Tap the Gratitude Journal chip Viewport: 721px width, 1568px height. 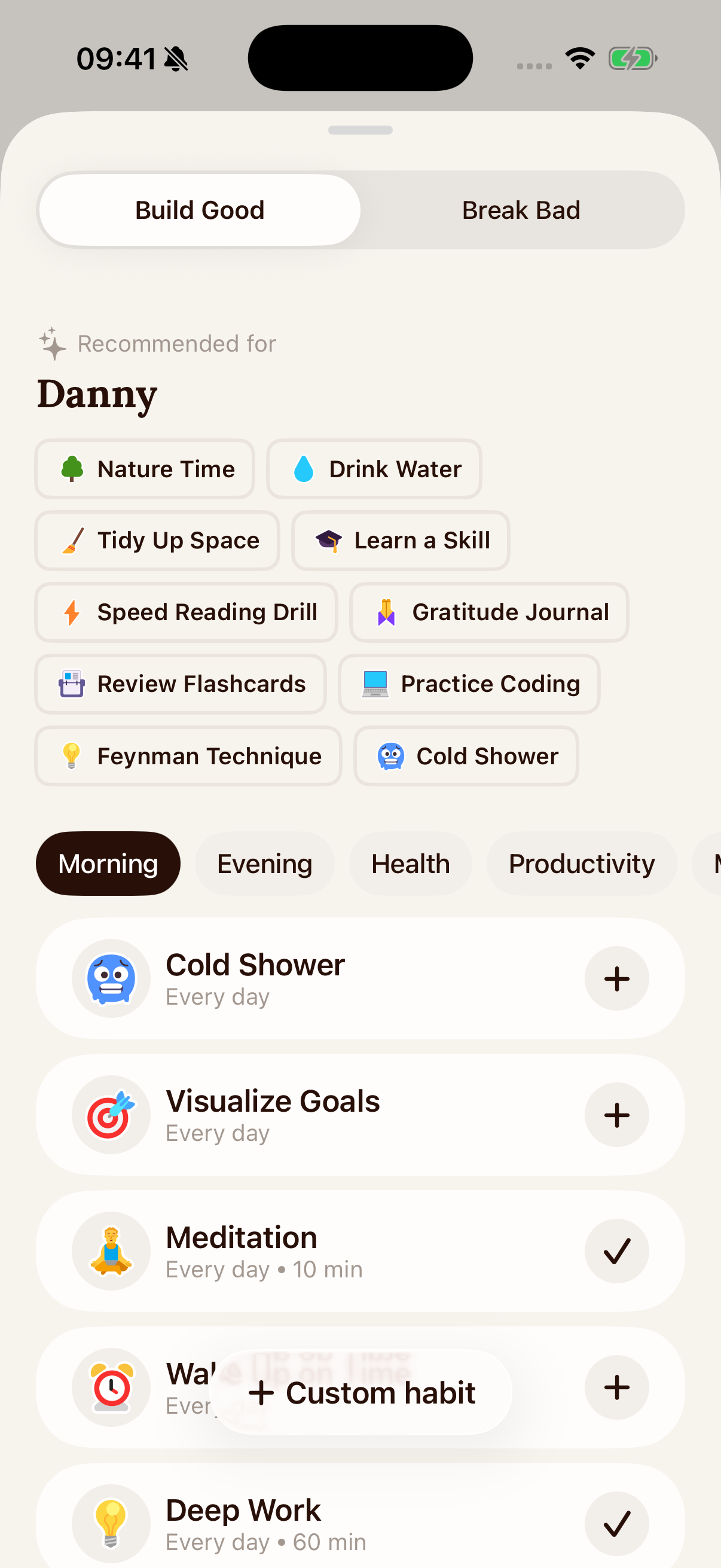click(x=489, y=612)
